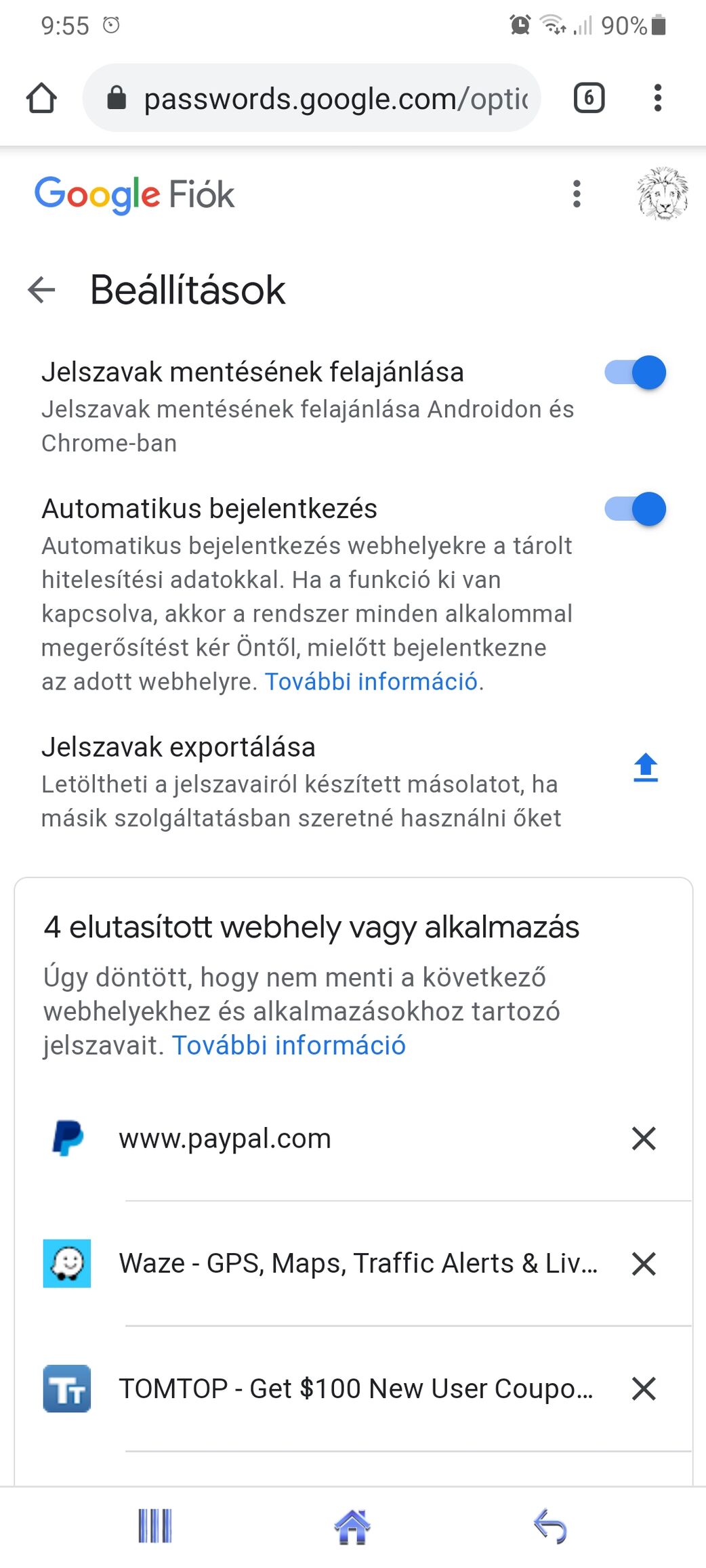Viewport: 706px width, 1568px height.
Task: Open További információ link under Automatikus bejelentkezés
Action: coord(371,681)
